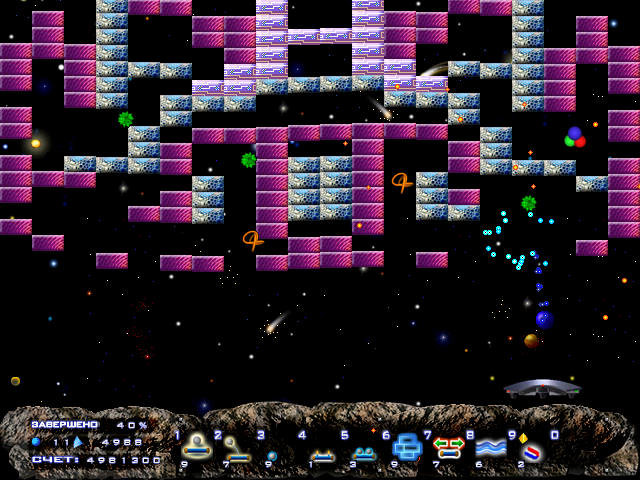Activate the bonus in slot 4
Viewport: 640px width, 480px height.
(x=321, y=453)
